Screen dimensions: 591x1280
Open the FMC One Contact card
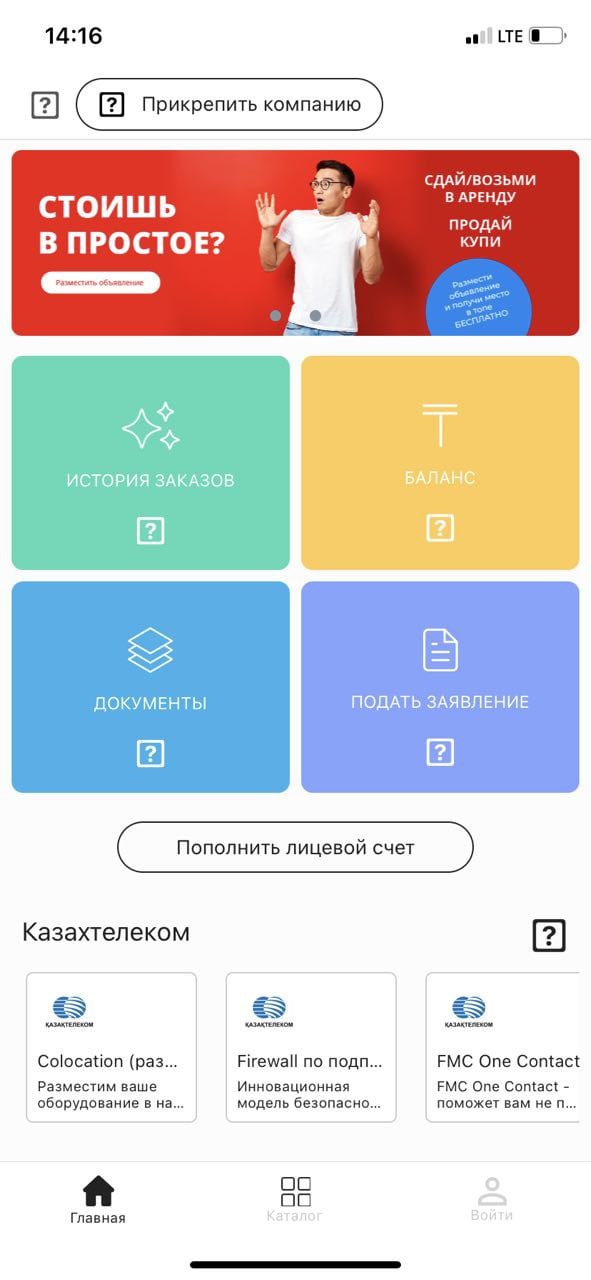point(503,1047)
